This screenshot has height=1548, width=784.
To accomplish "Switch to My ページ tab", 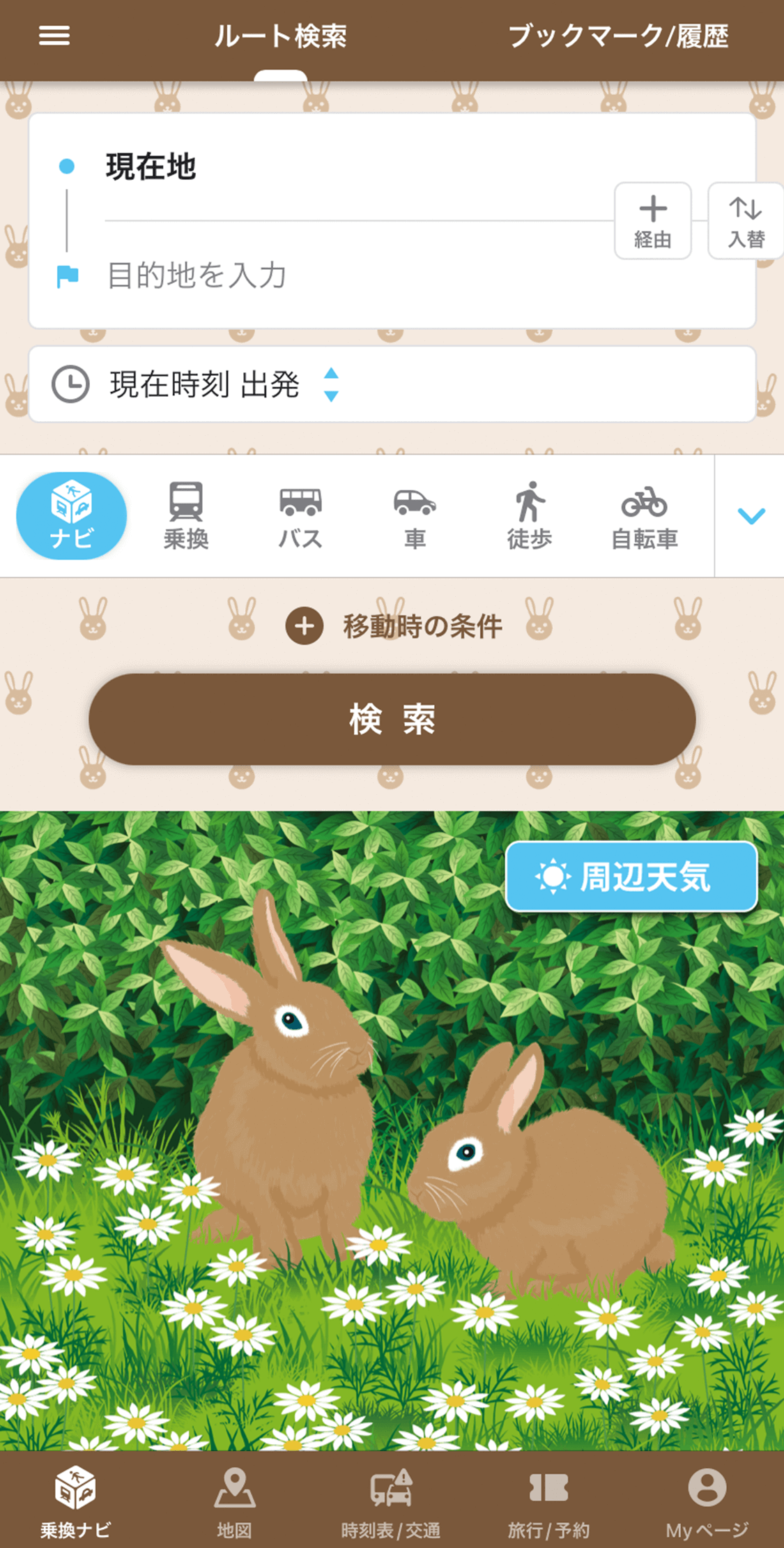I will [x=707, y=1501].
